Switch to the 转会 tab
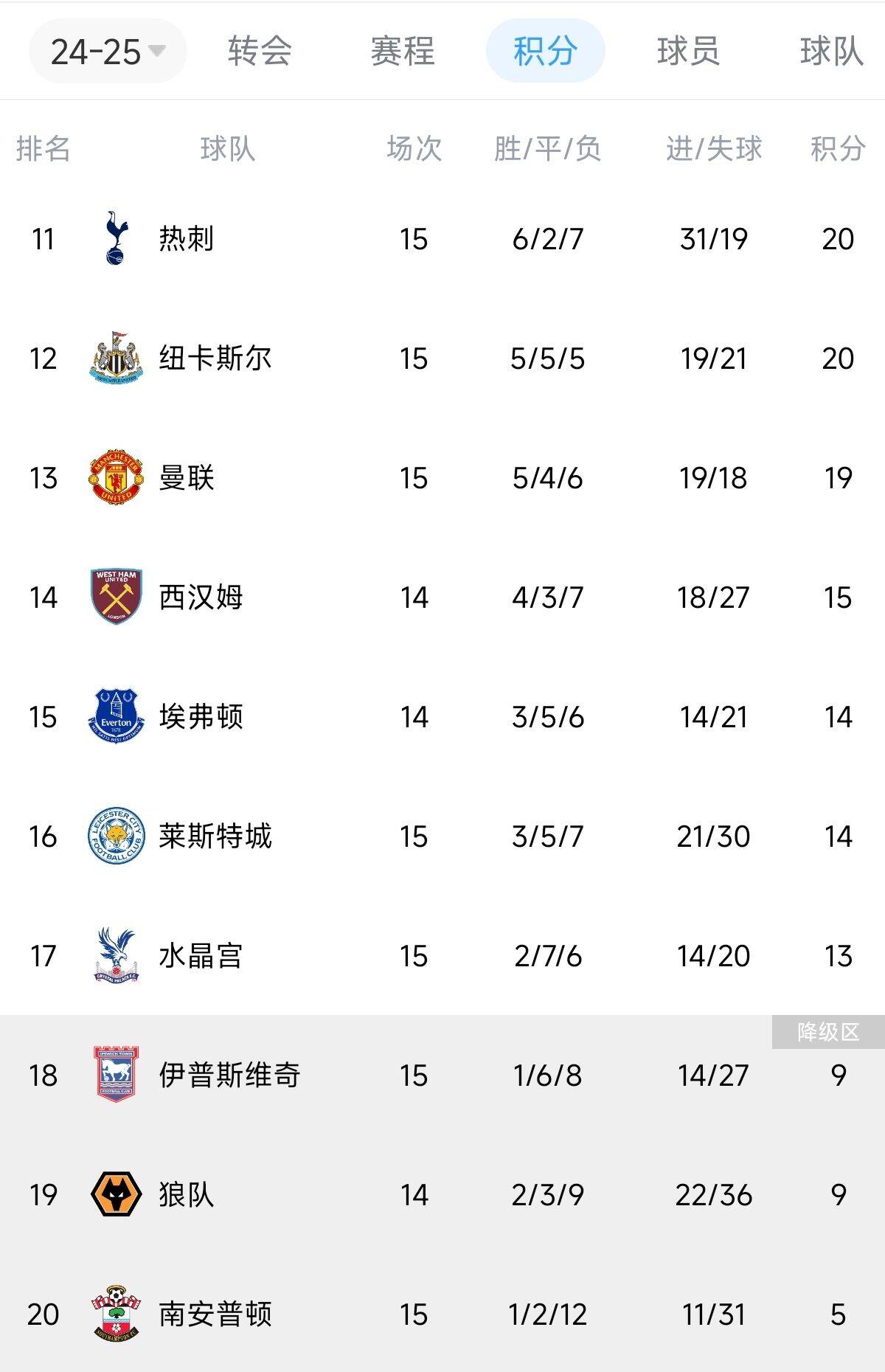The width and height of the screenshot is (885, 1372). [260, 52]
